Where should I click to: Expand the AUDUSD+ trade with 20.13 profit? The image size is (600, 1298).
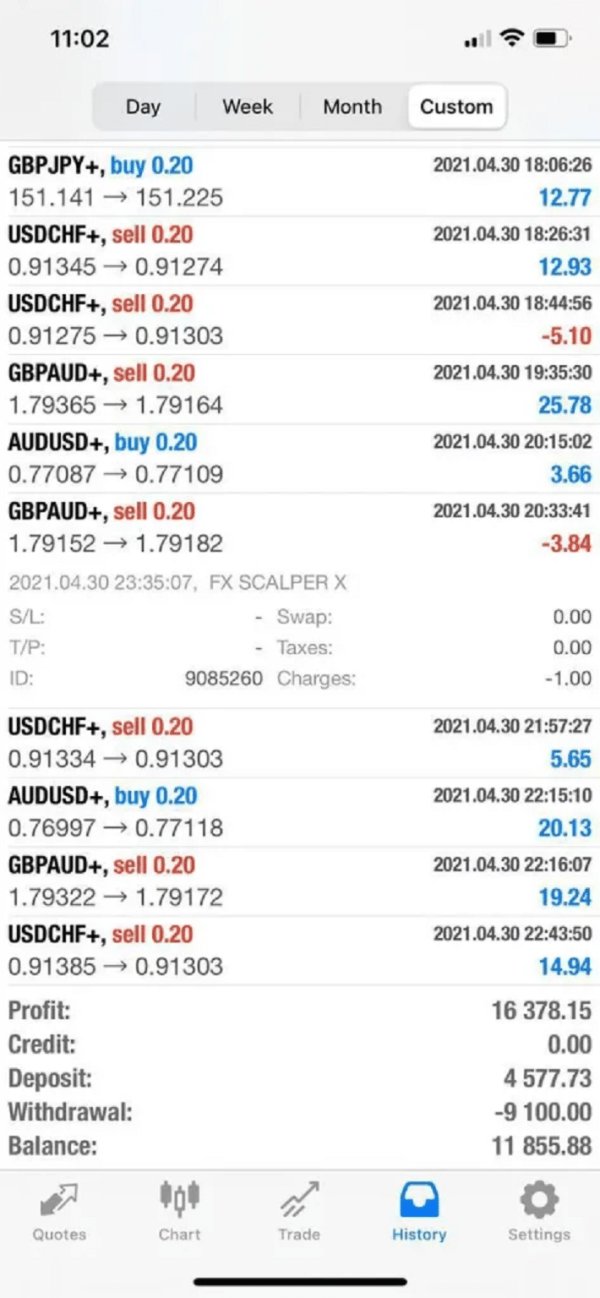[x=300, y=812]
